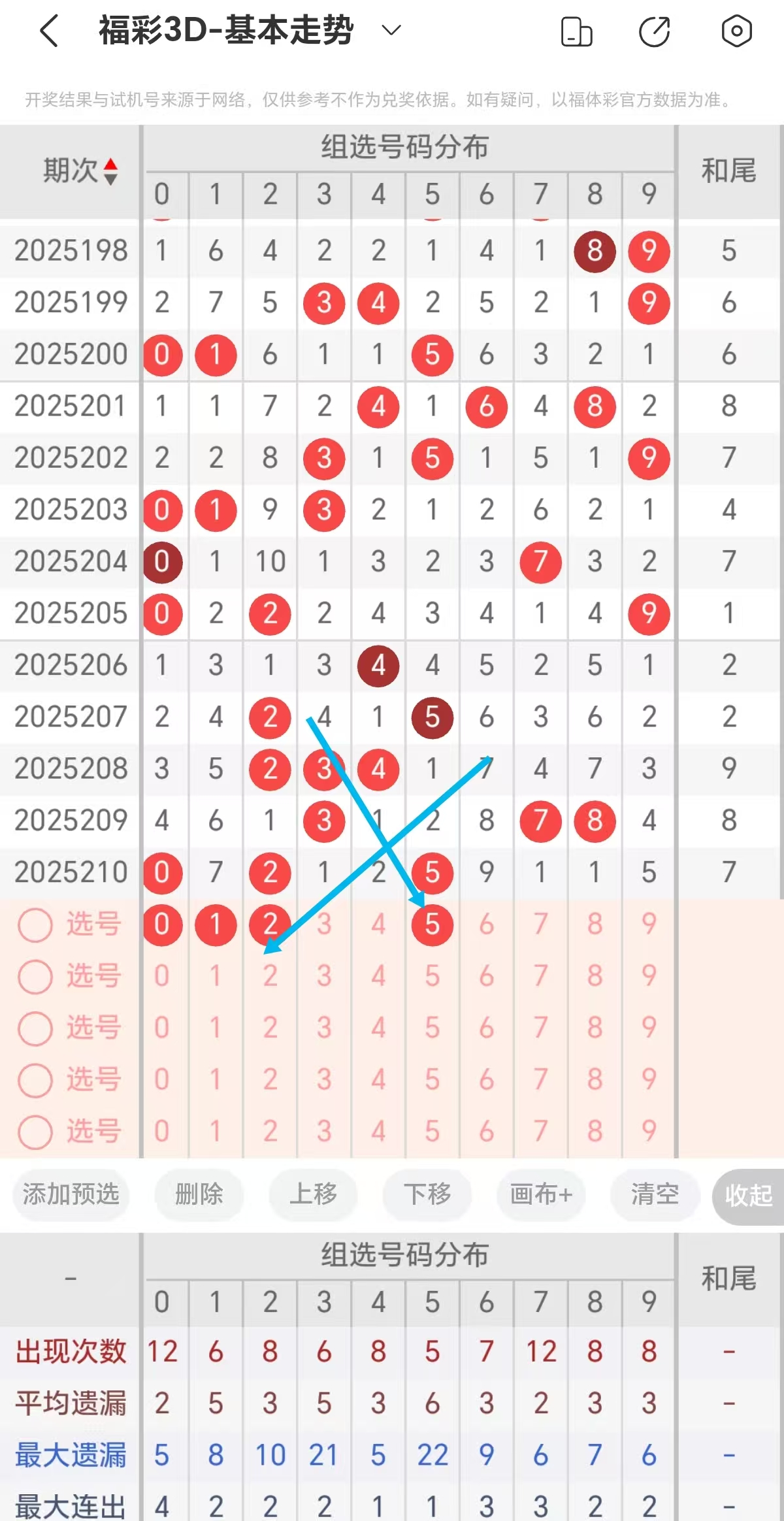Delete the selection with 删除
784x1521 pixels.
click(x=199, y=1196)
